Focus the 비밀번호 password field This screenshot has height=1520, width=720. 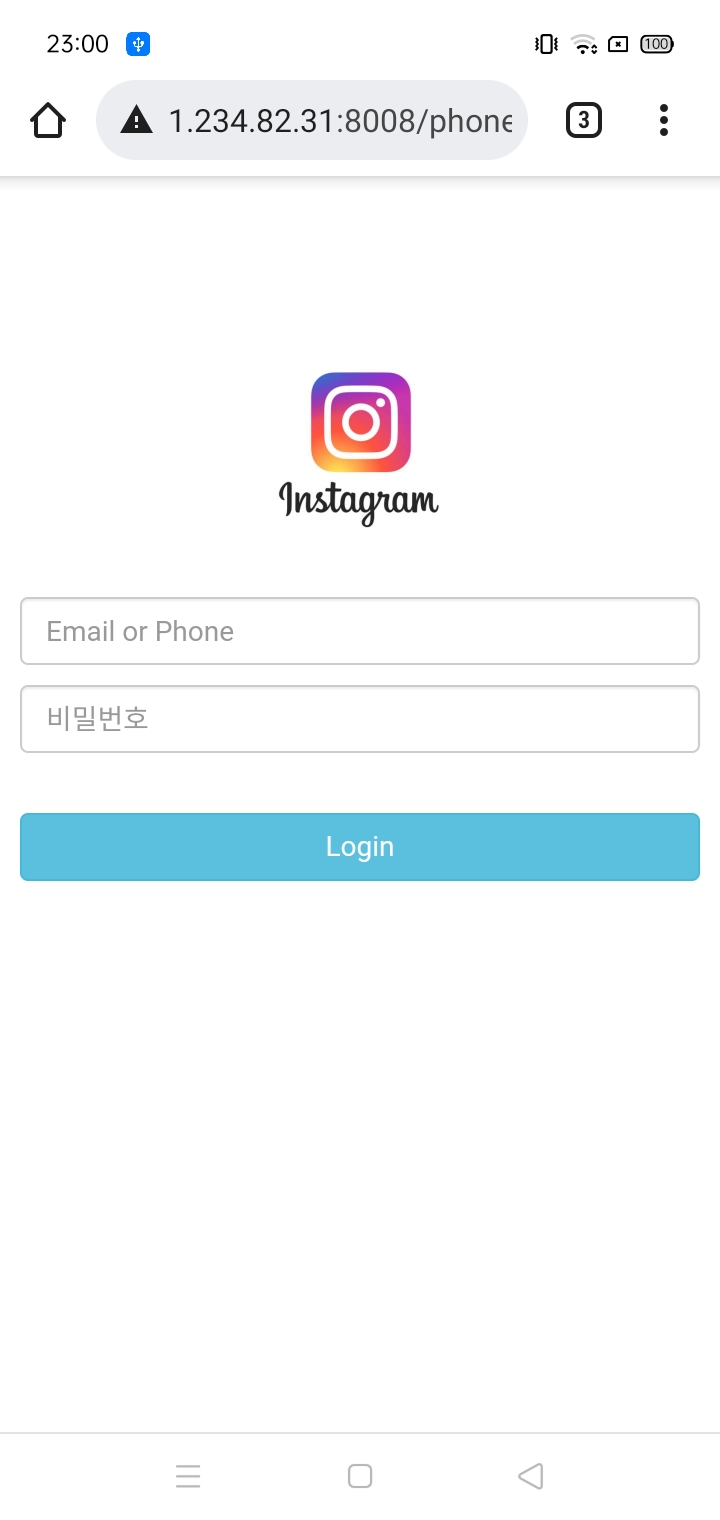coord(360,719)
